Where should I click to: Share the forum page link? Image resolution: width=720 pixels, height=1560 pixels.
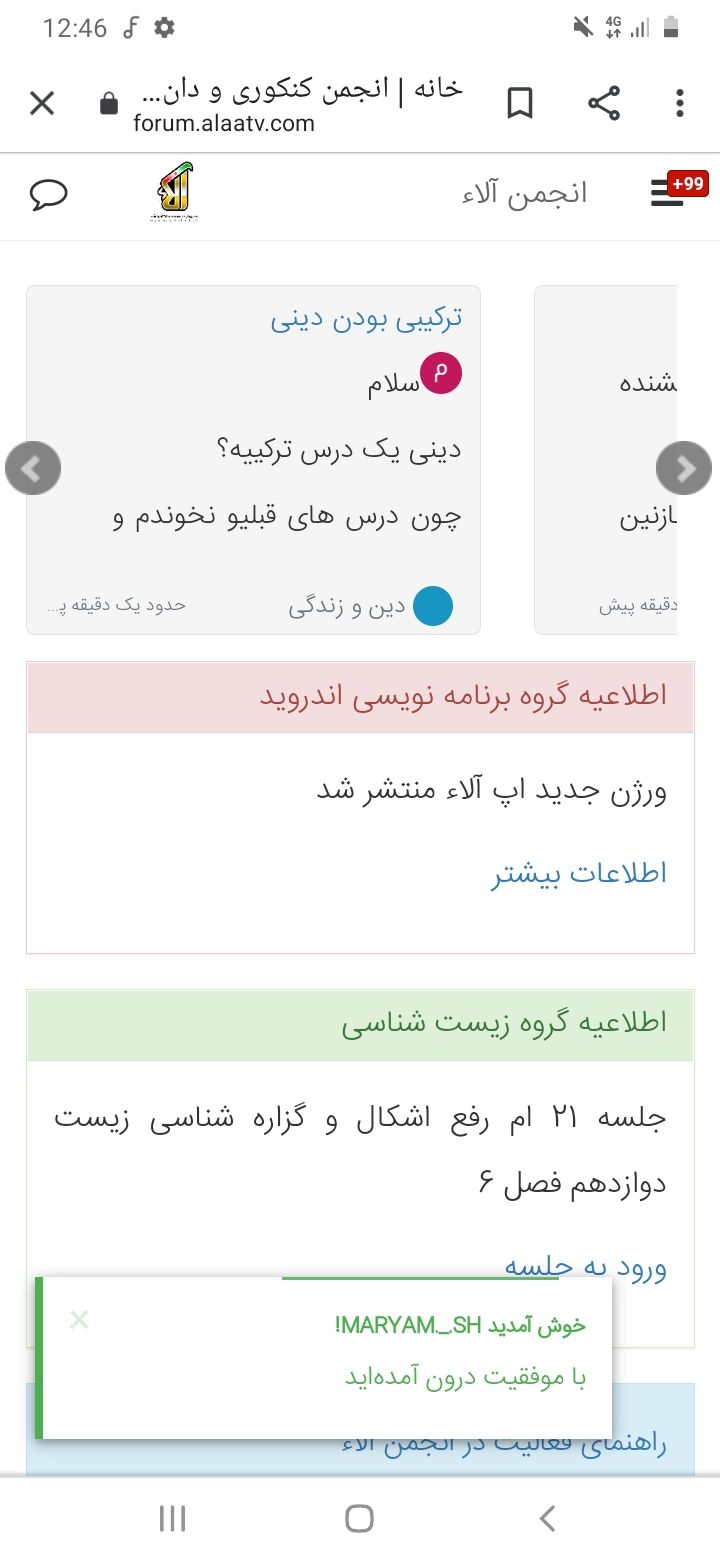(603, 103)
